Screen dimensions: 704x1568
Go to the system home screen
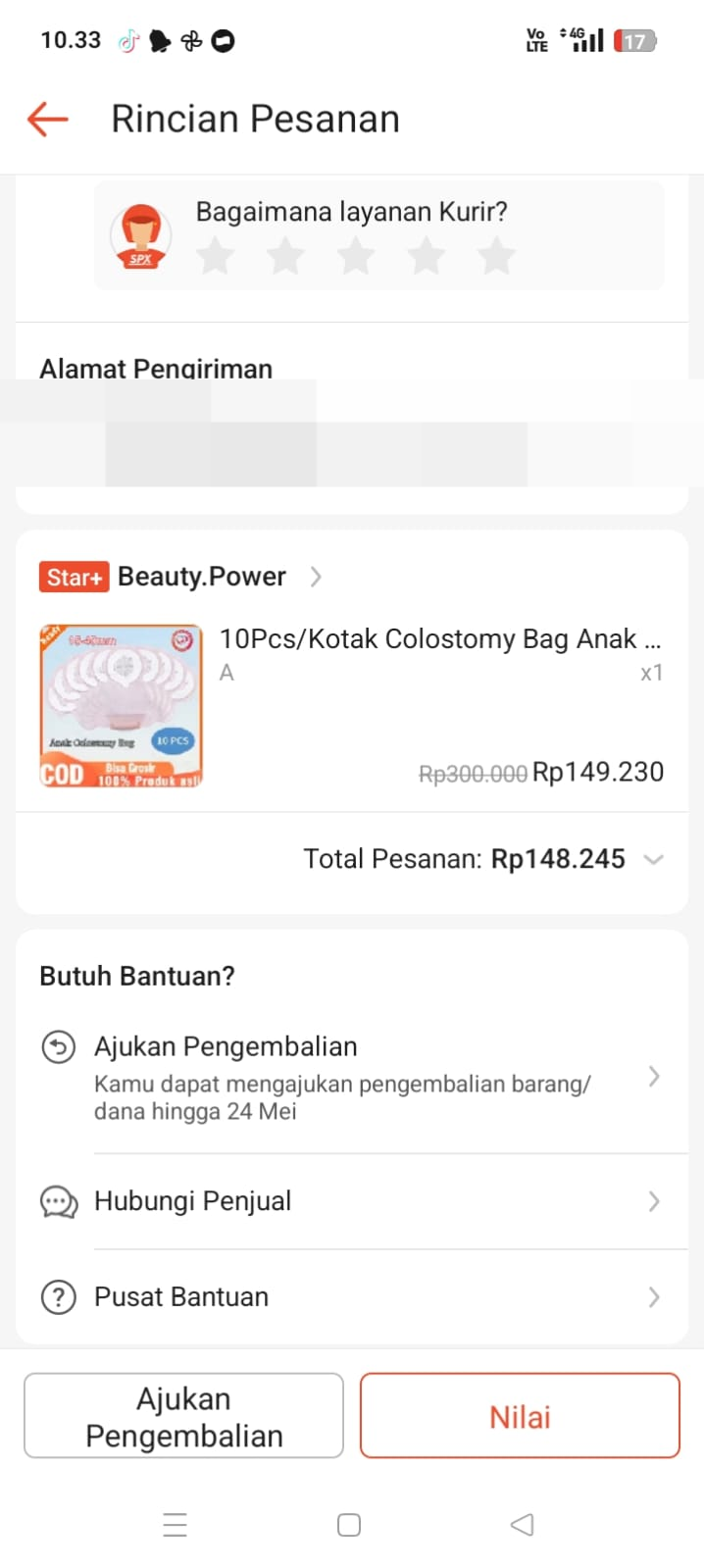coord(349,1525)
